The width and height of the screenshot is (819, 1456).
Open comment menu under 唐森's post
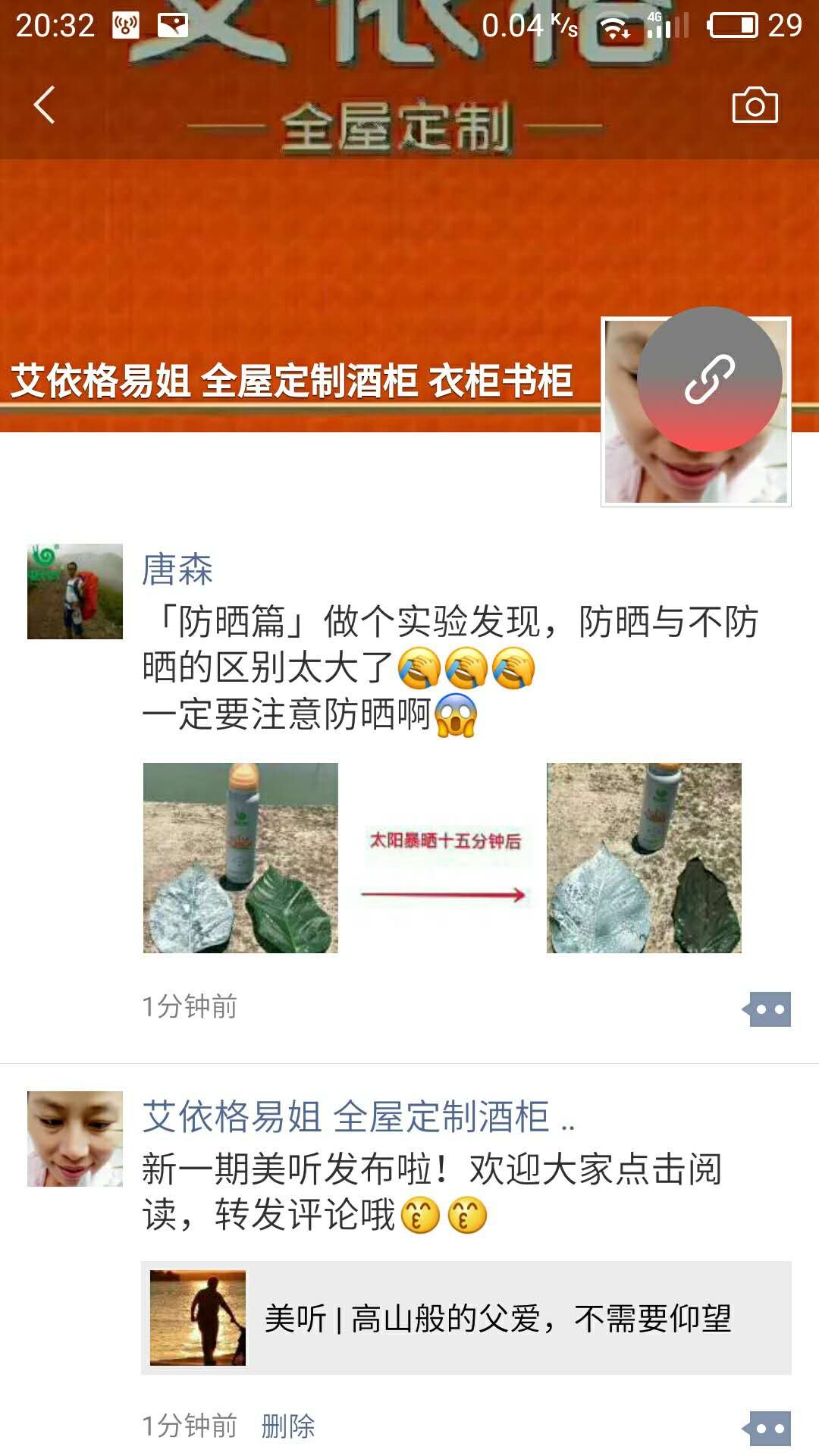pyautogui.click(x=767, y=1009)
